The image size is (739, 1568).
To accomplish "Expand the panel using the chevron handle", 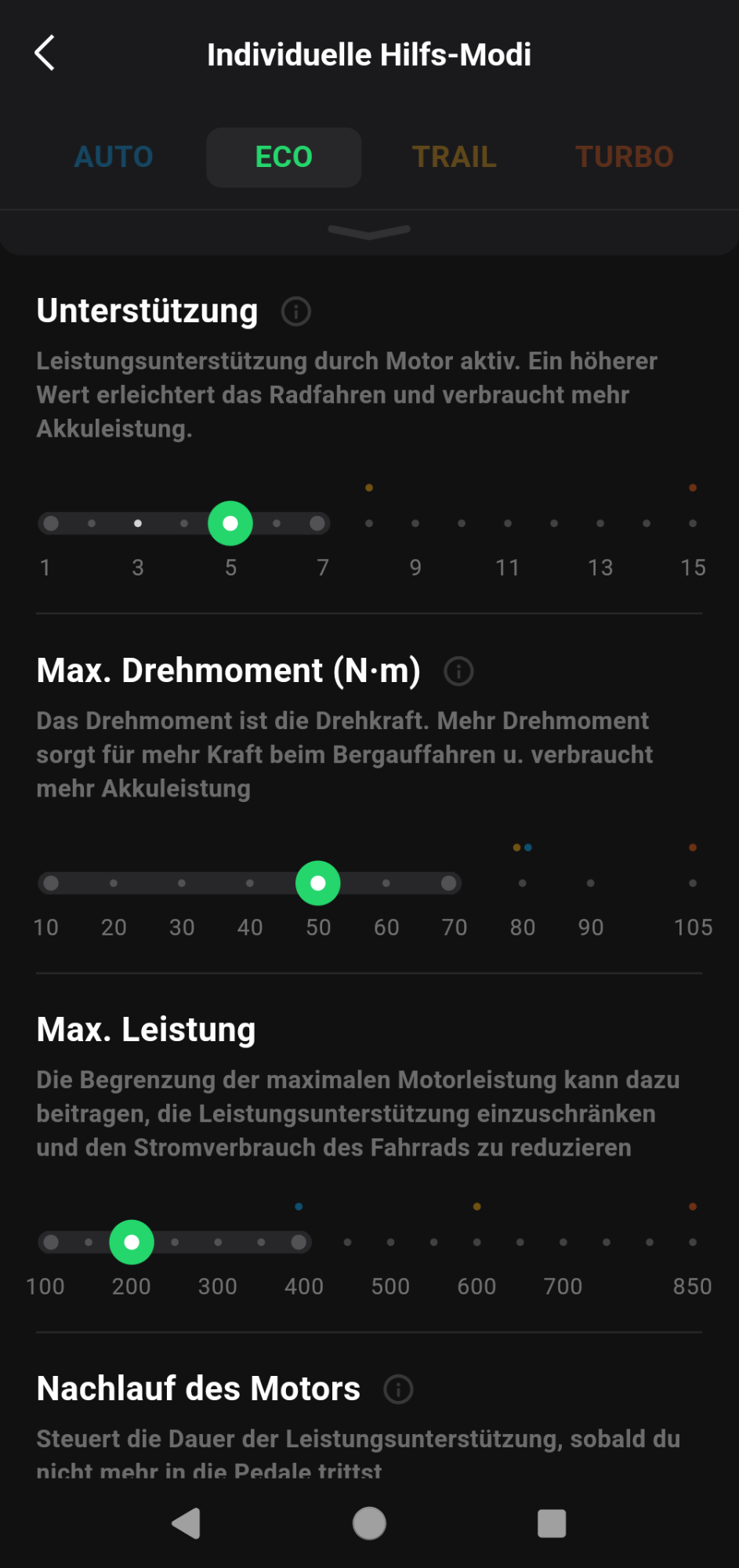I will click(x=369, y=231).
